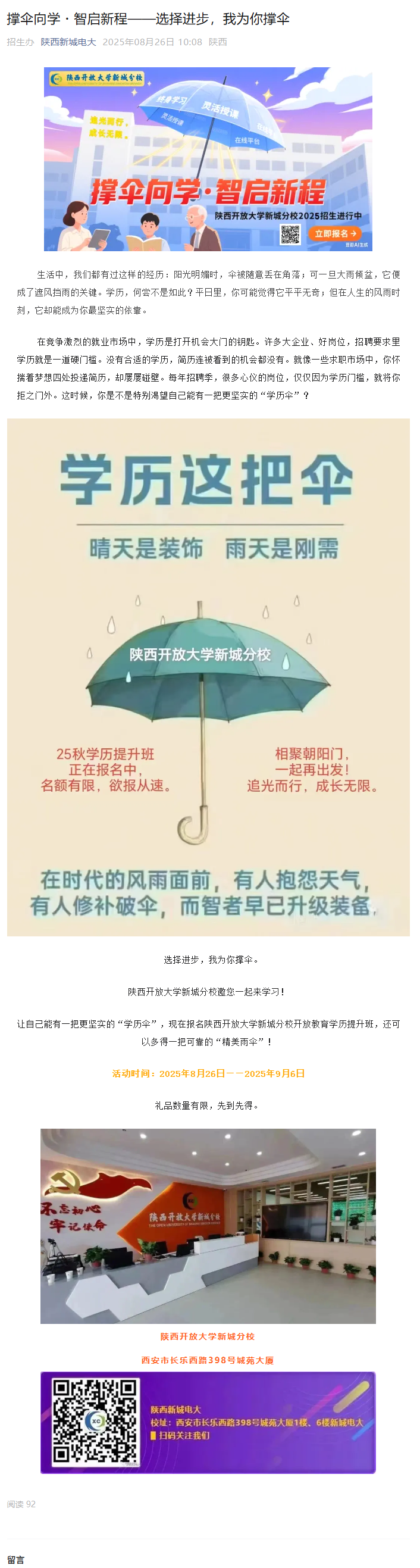
Task: View the 撑伞向学·智启新程 banner image
Action: pyautogui.click(x=208, y=159)
